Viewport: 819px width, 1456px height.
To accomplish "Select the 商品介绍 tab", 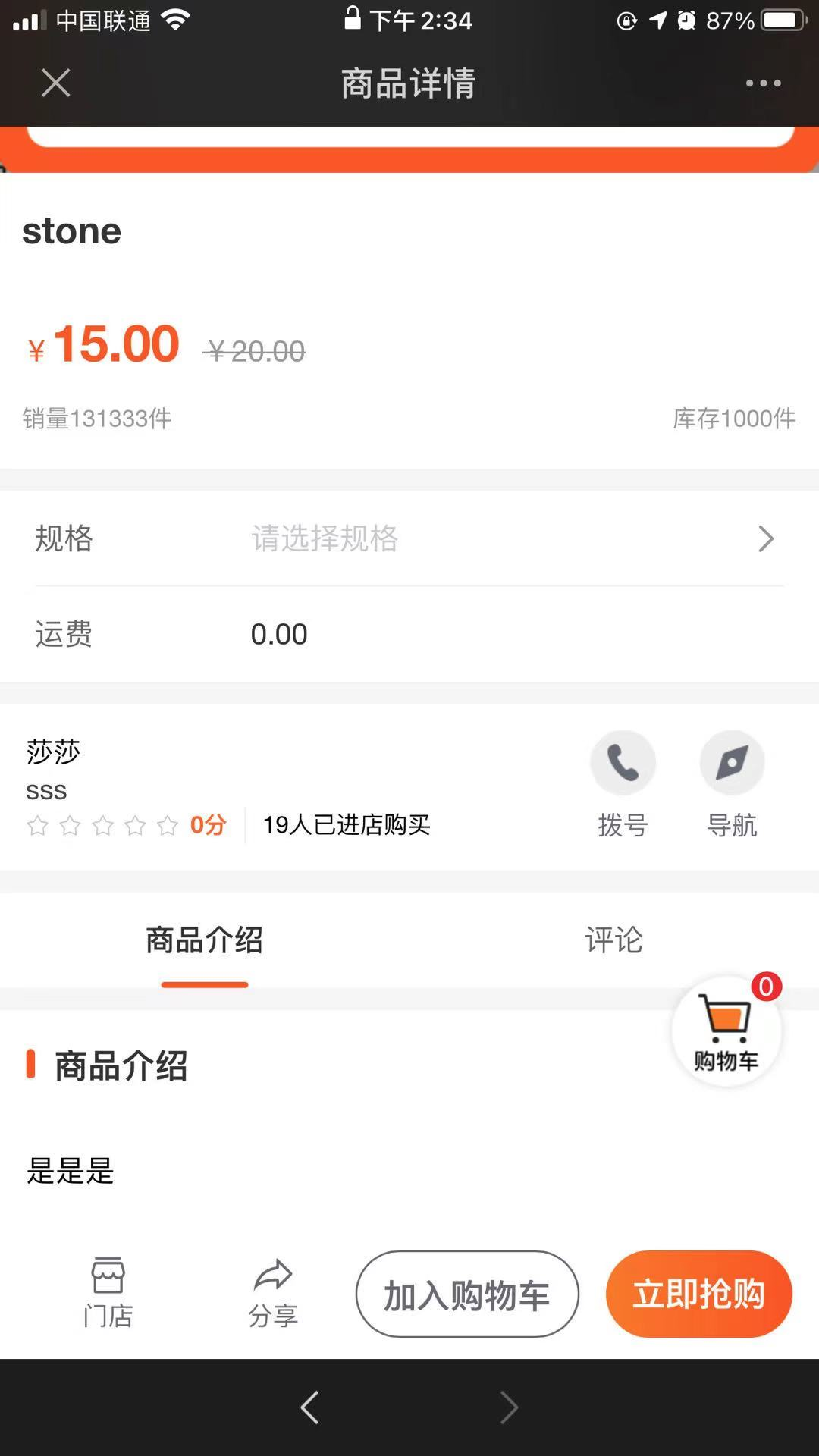I will point(204,940).
